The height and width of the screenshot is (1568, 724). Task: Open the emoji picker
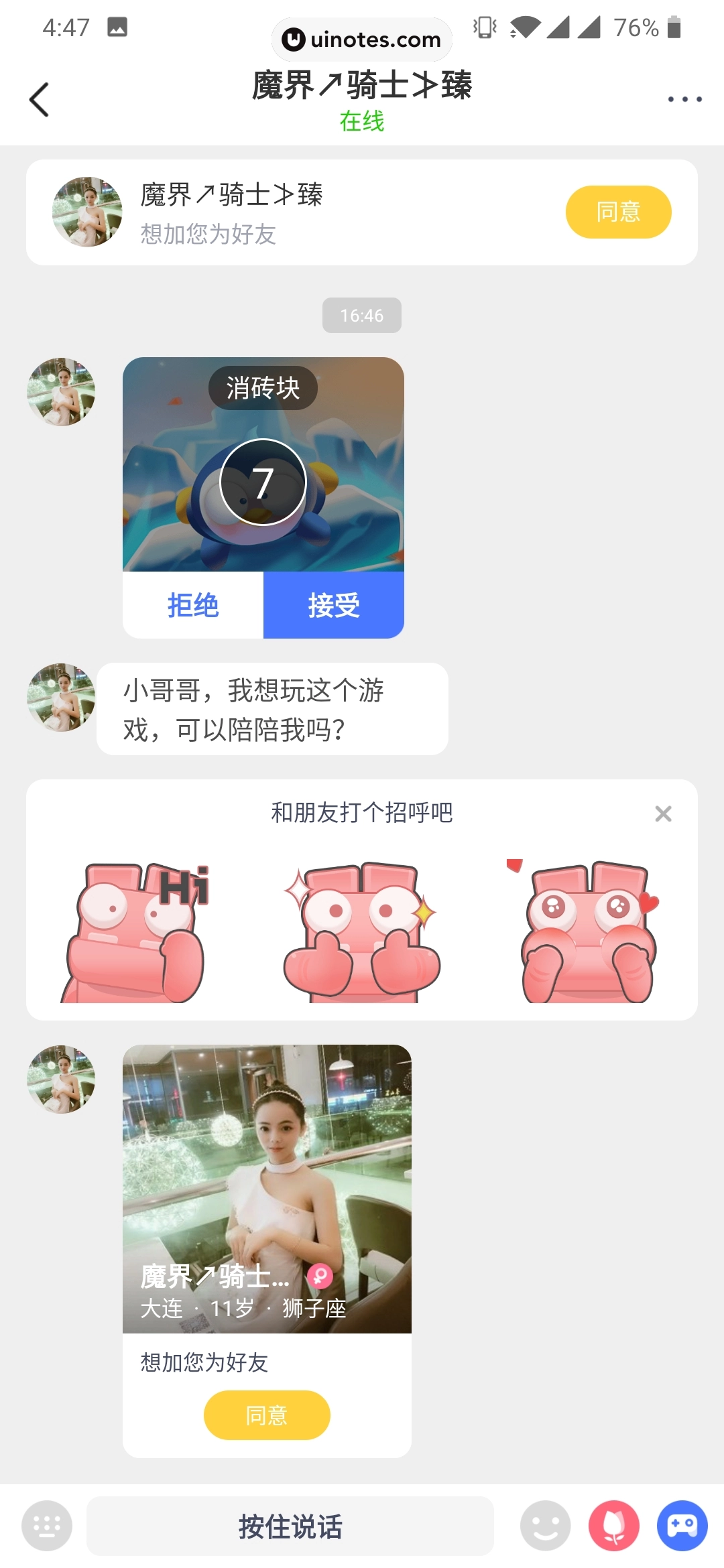546,1526
